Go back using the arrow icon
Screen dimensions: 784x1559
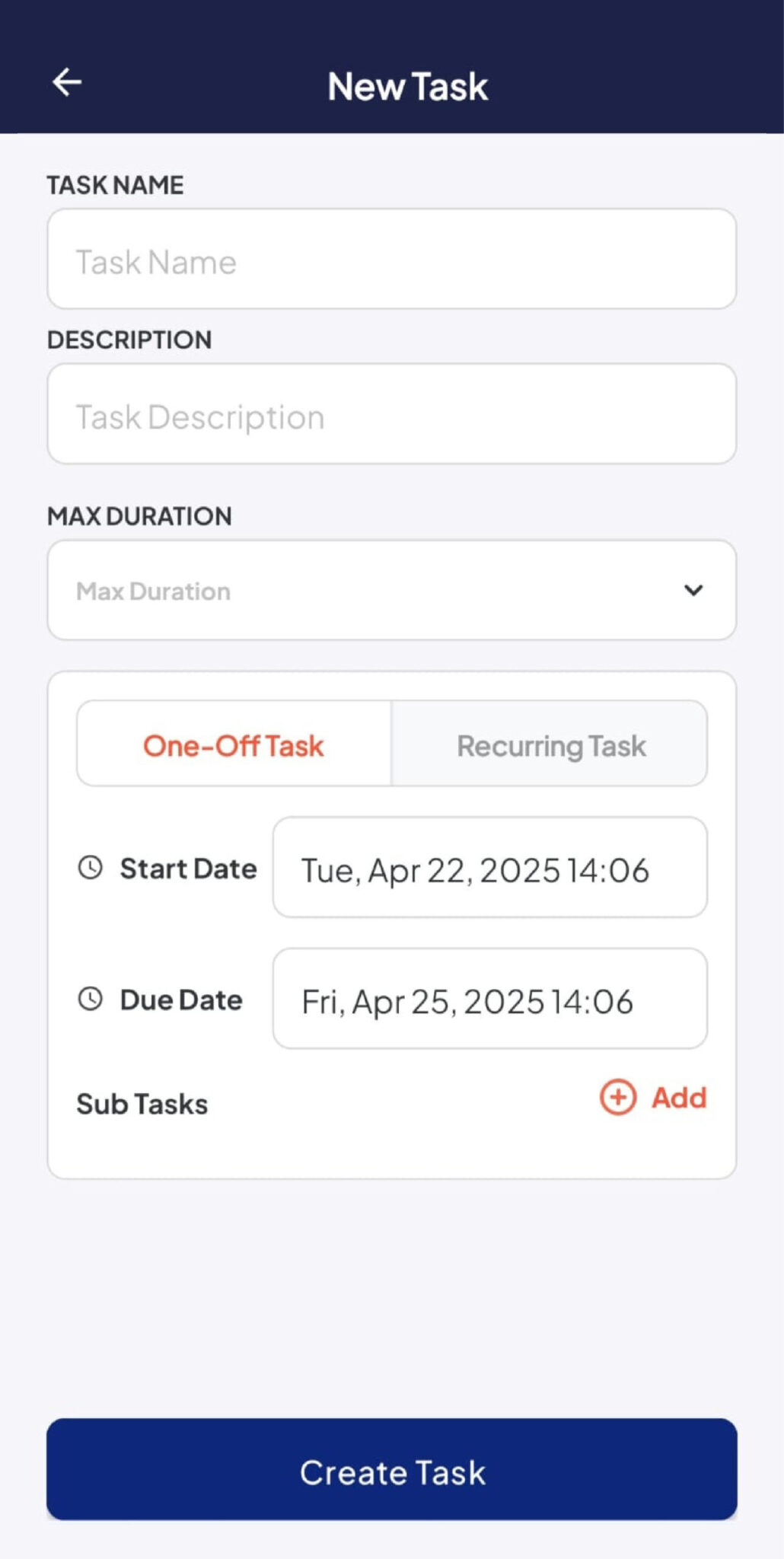click(67, 82)
